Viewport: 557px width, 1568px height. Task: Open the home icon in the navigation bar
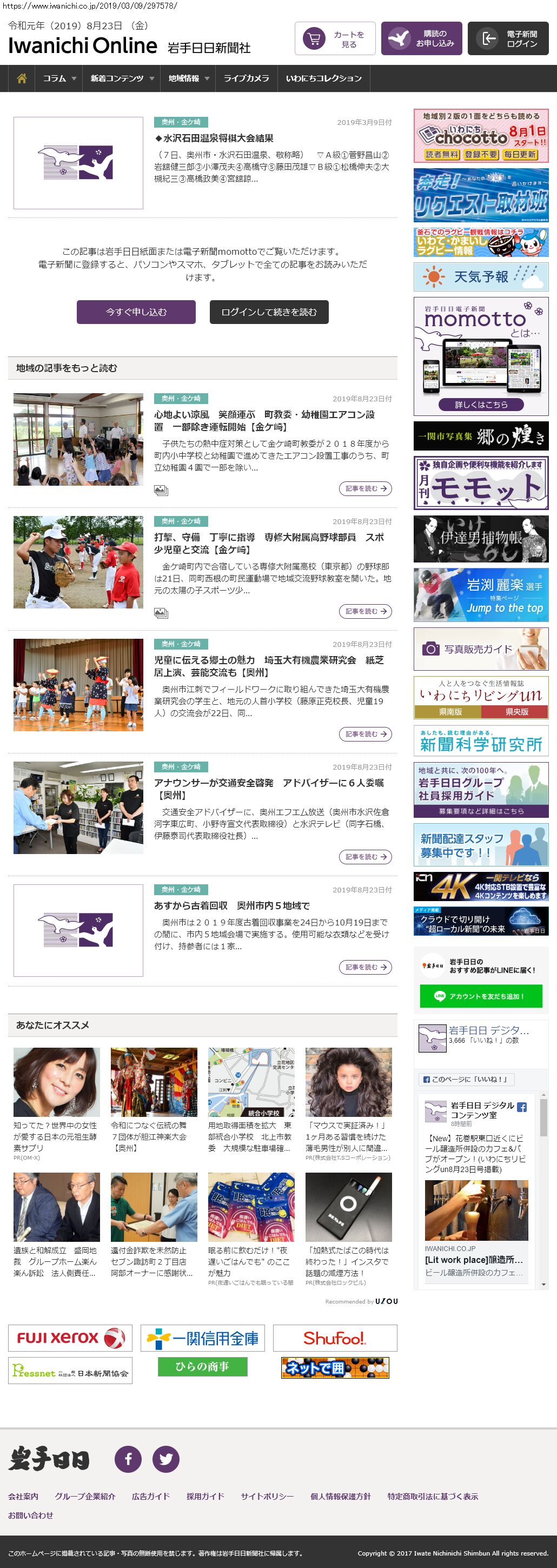(22, 78)
